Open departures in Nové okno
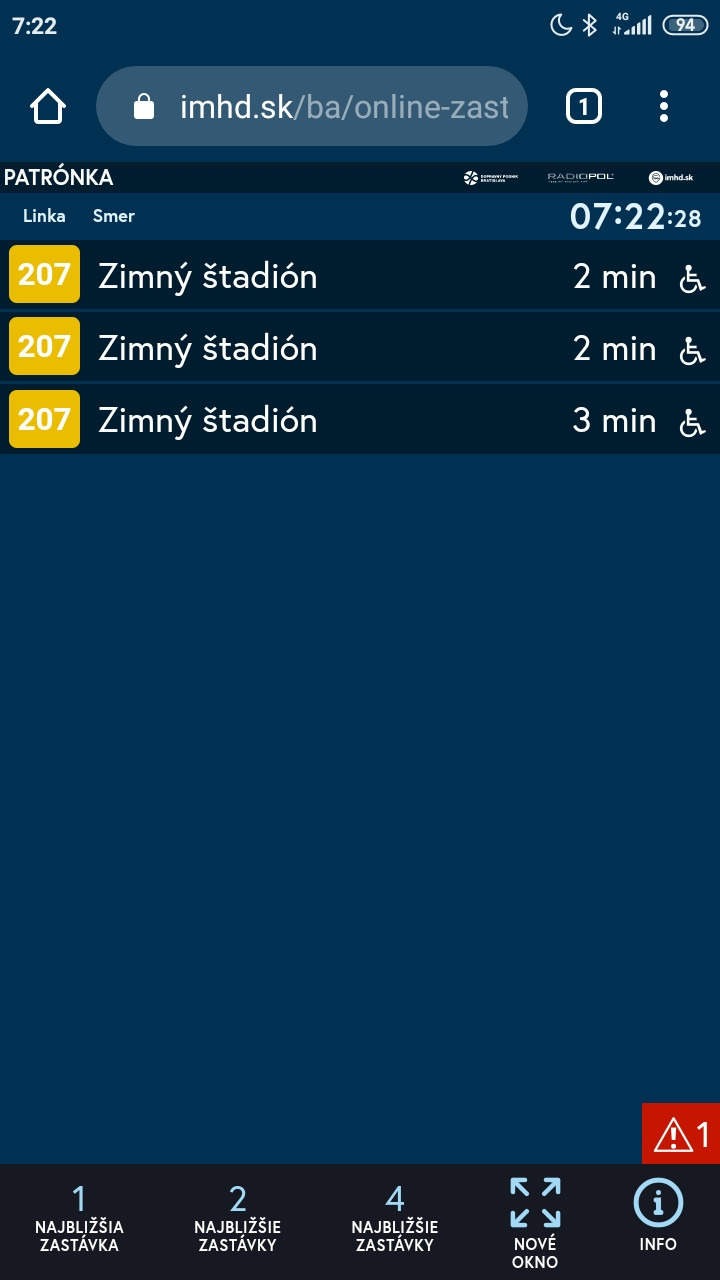Image resolution: width=720 pixels, height=1280 pixels. pyautogui.click(x=535, y=1222)
